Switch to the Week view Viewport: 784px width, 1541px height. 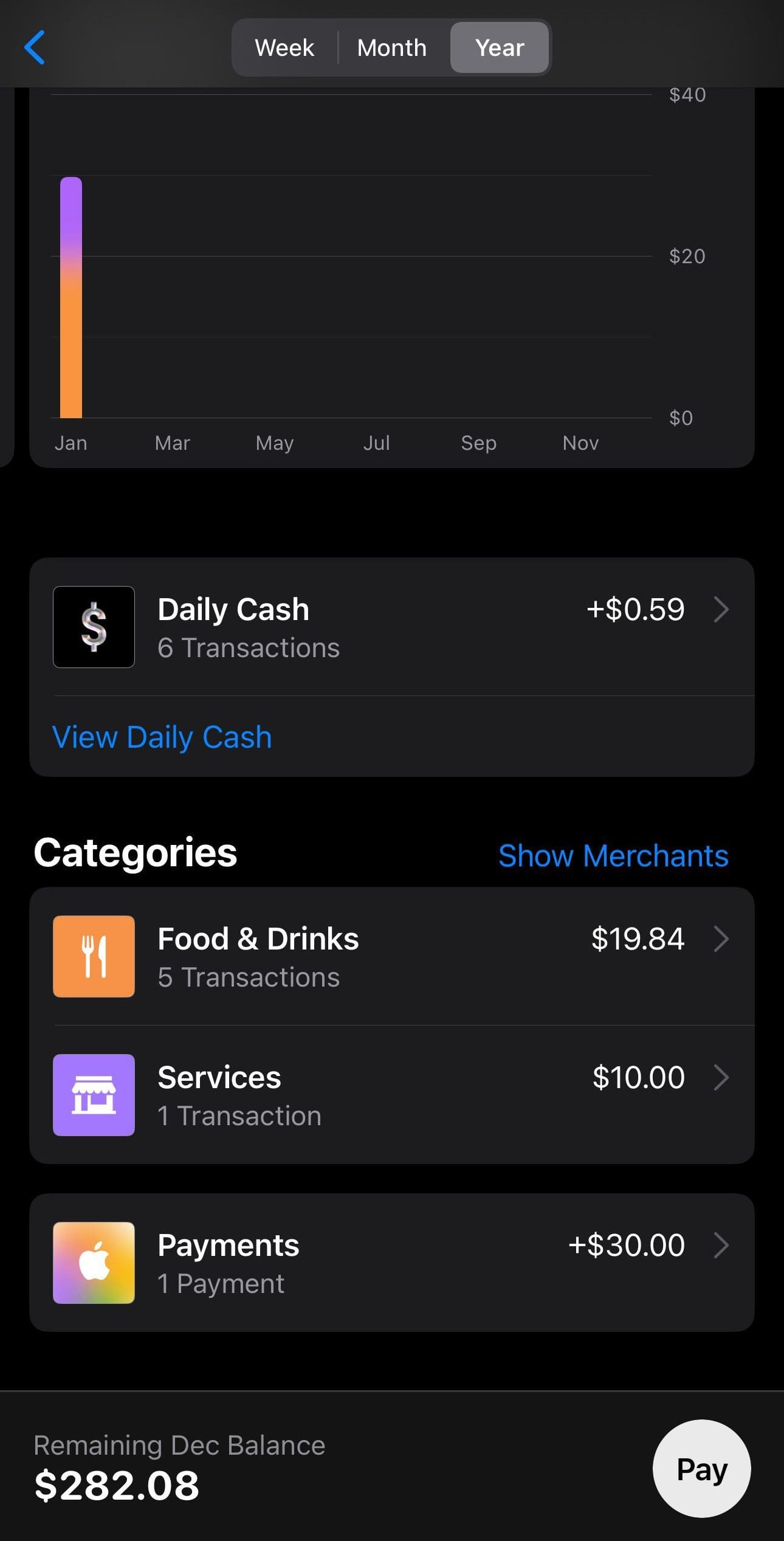tap(284, 47)
